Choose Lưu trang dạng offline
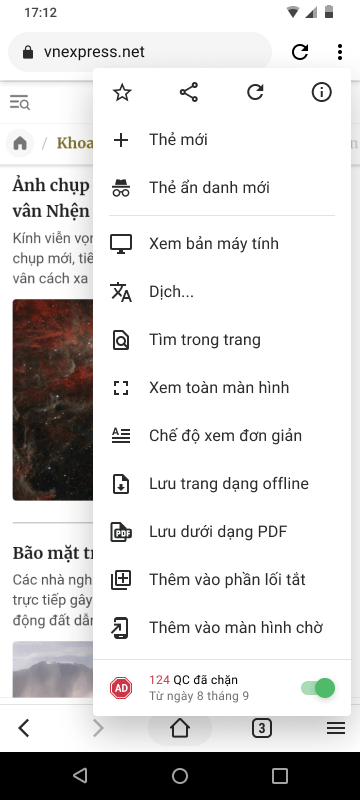Image resolution: width=360 pixels, height=800 pixels. click(222, 484)
